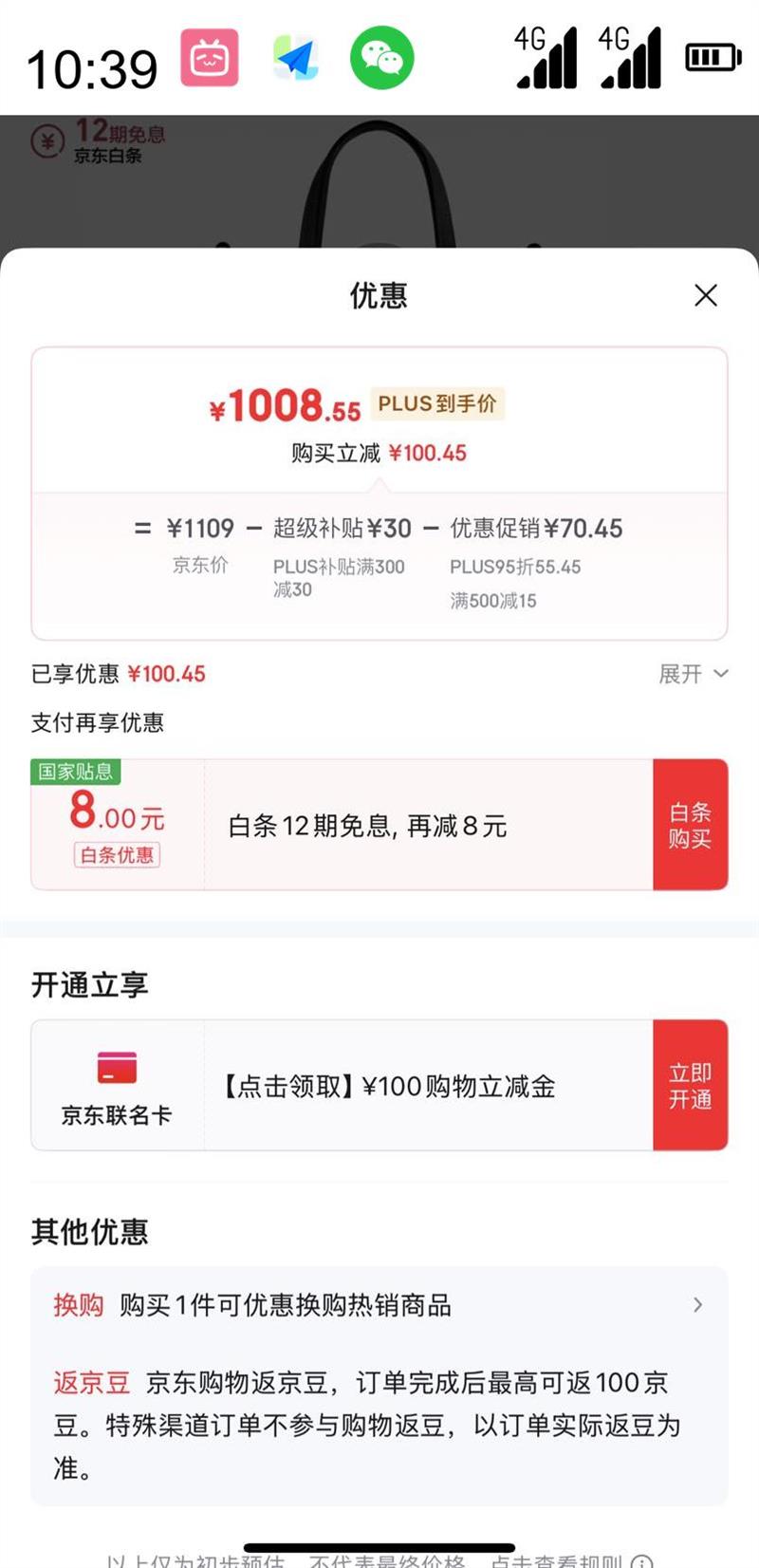Viewport: 759px width, 1568px height.
Task: Tap the 白条购买 button
Action: pos(690,825)
